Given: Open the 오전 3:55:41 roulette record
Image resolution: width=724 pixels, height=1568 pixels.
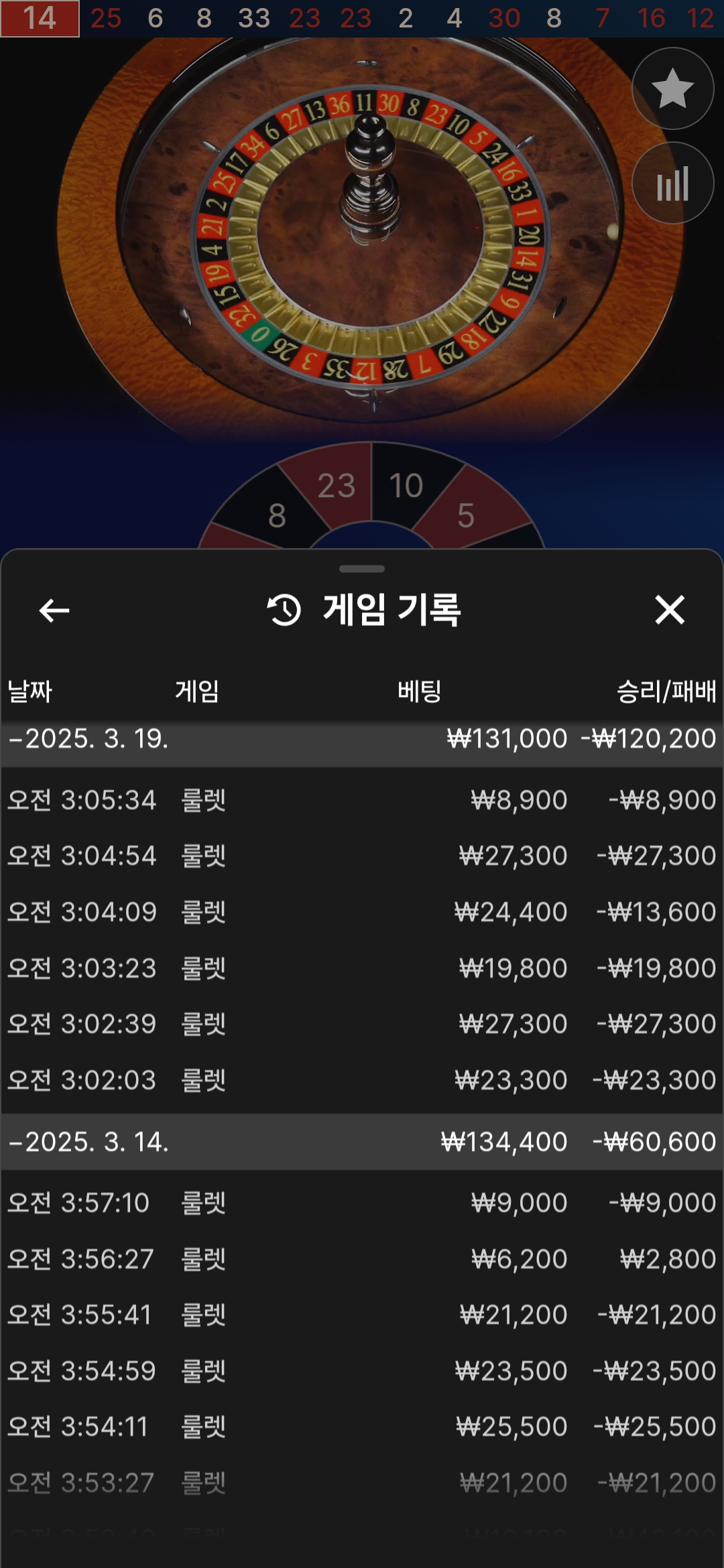Looking at the screenshot, I should coord(362,1315).
